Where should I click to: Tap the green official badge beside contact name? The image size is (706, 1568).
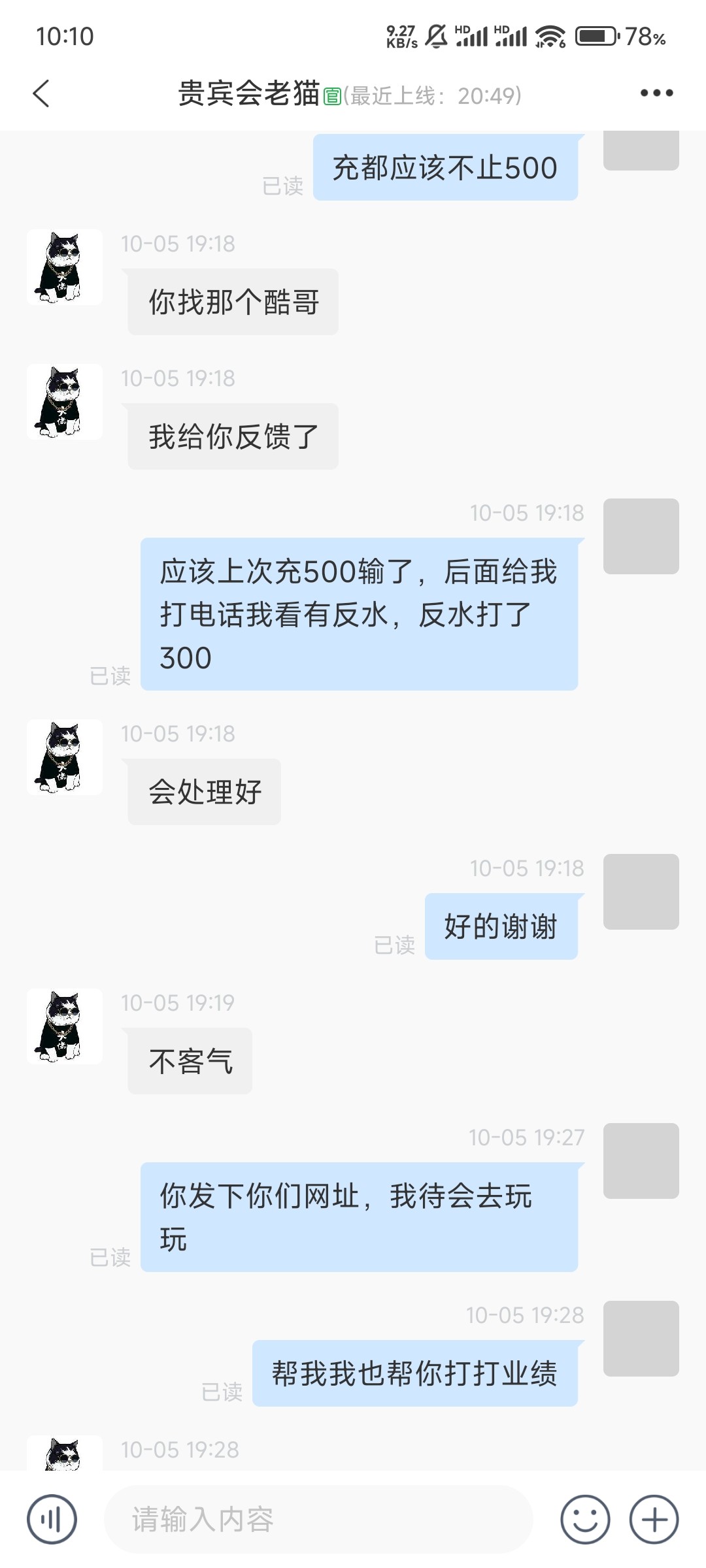point(333,95)
